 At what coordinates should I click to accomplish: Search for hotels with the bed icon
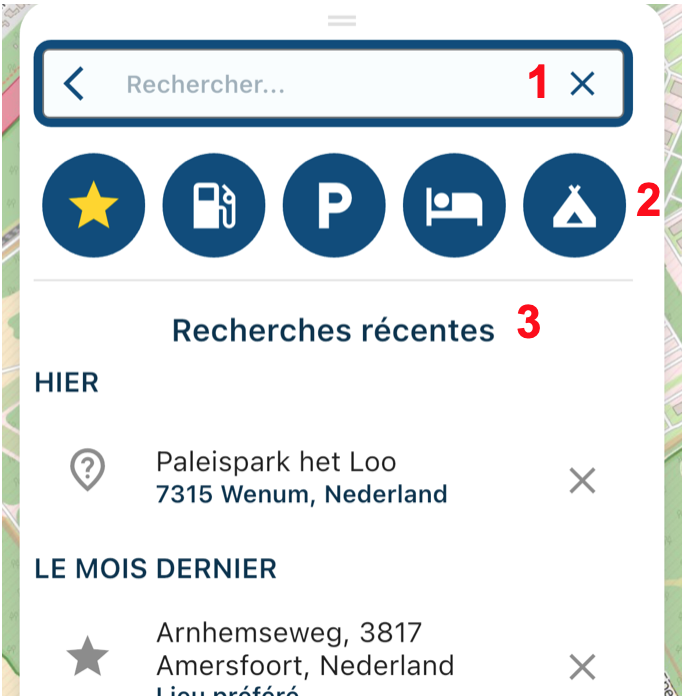[x=454, y=206]
